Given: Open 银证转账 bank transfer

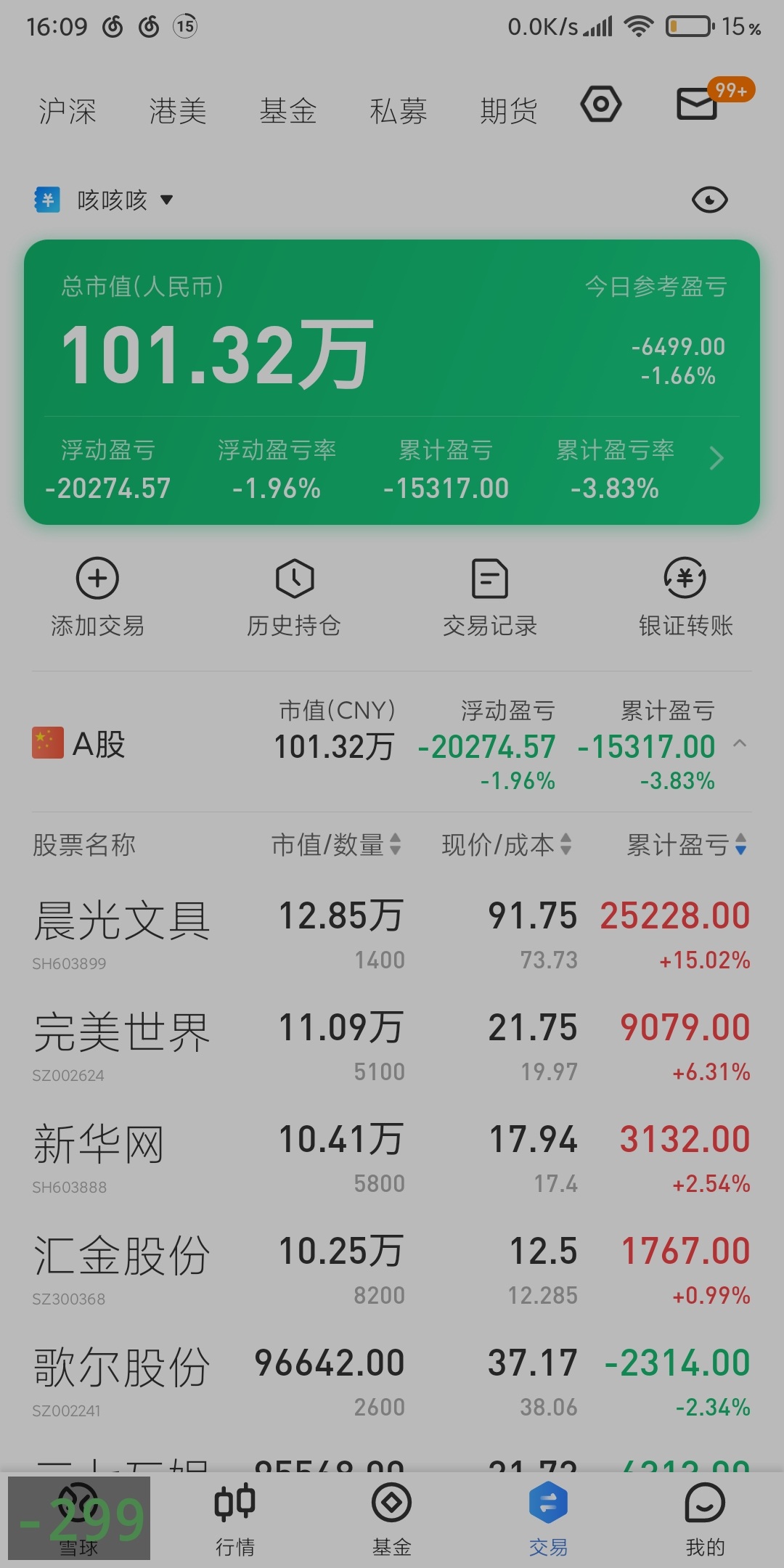Looking at the screenshot, I should [685, 597].
